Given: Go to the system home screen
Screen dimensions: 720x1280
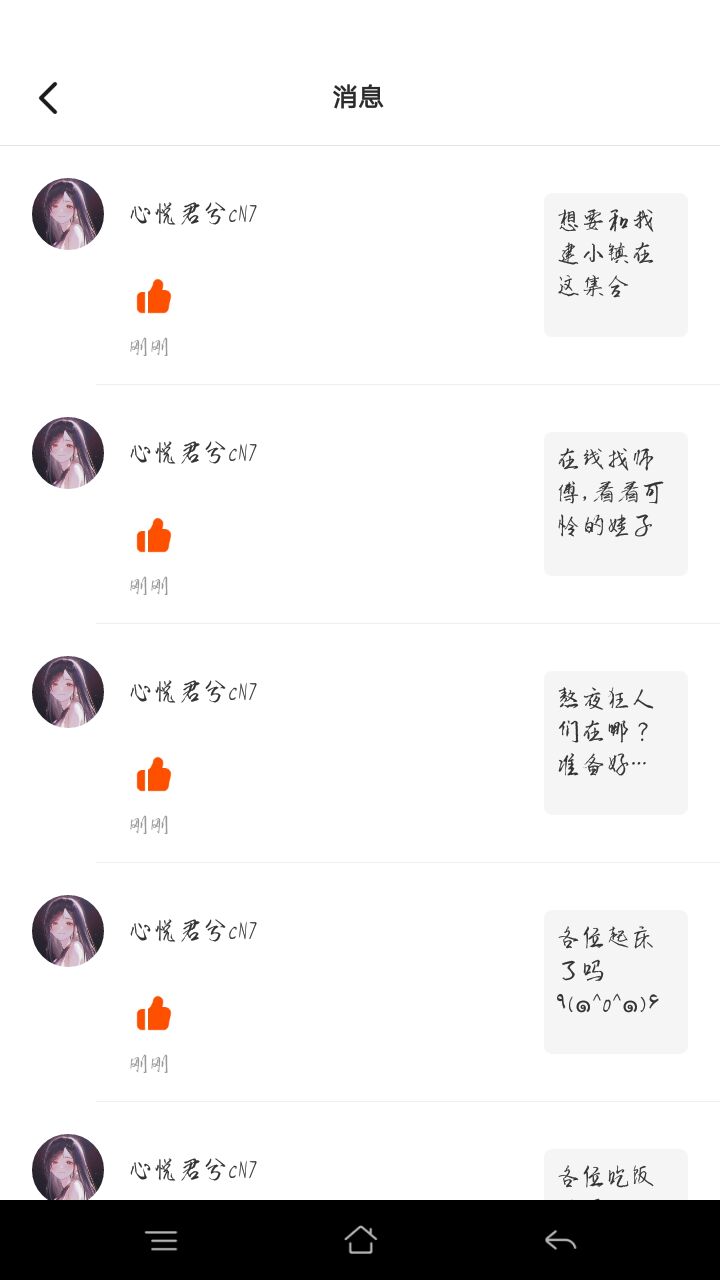Looking at the screenshot, I should (x=360, y=1241).
